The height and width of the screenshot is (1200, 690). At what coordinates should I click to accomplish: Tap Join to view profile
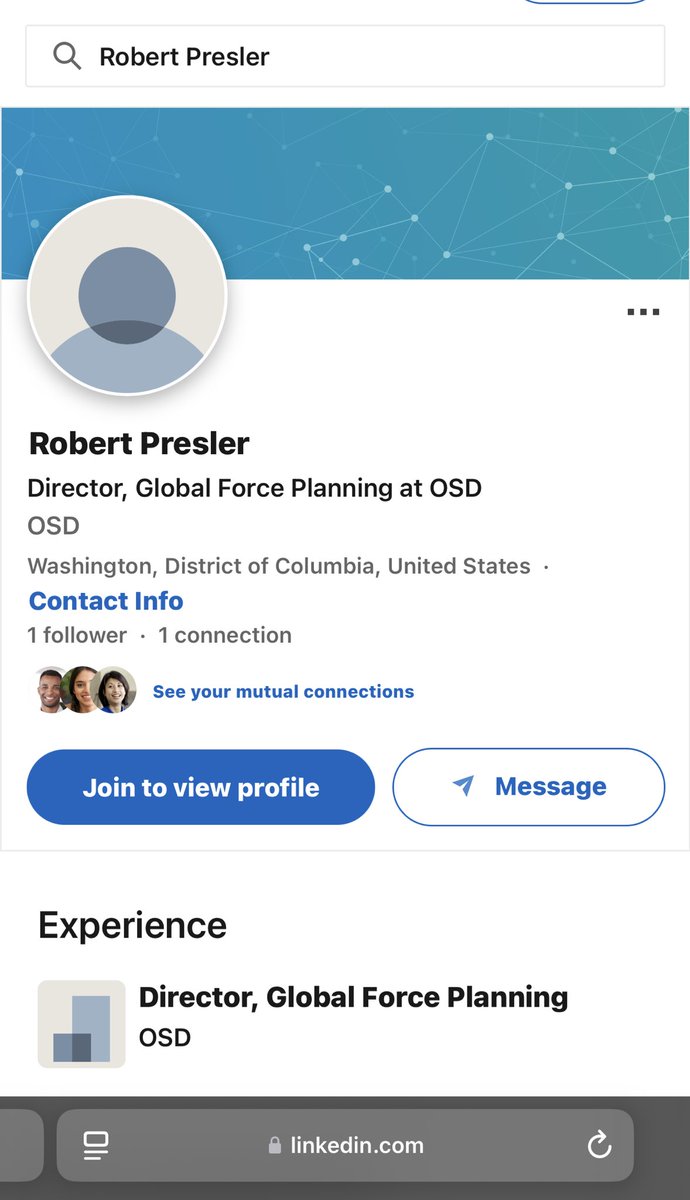coord(201,787)
